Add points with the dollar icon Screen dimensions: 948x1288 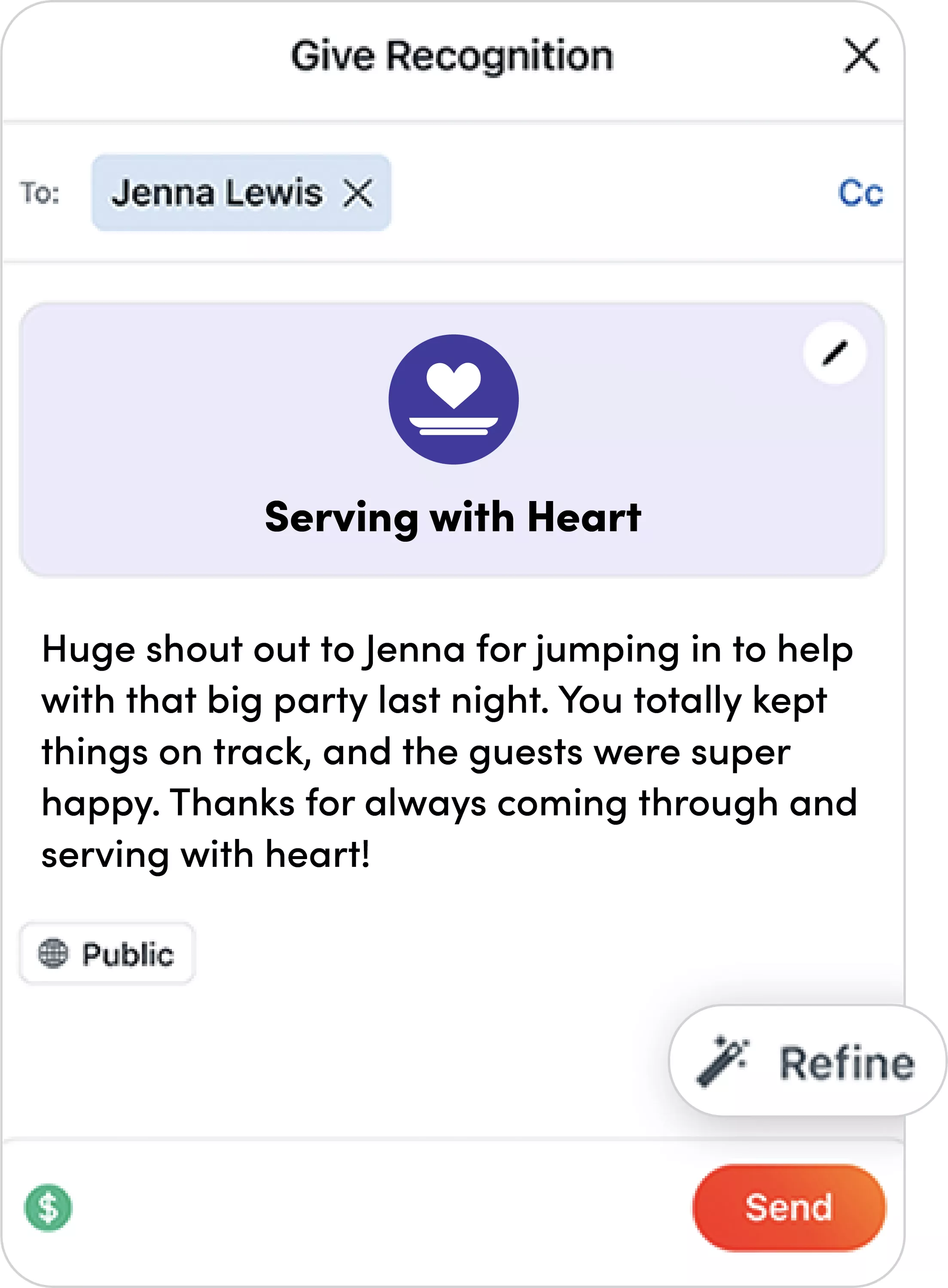pyautogui.click(x=48, y=1208)
